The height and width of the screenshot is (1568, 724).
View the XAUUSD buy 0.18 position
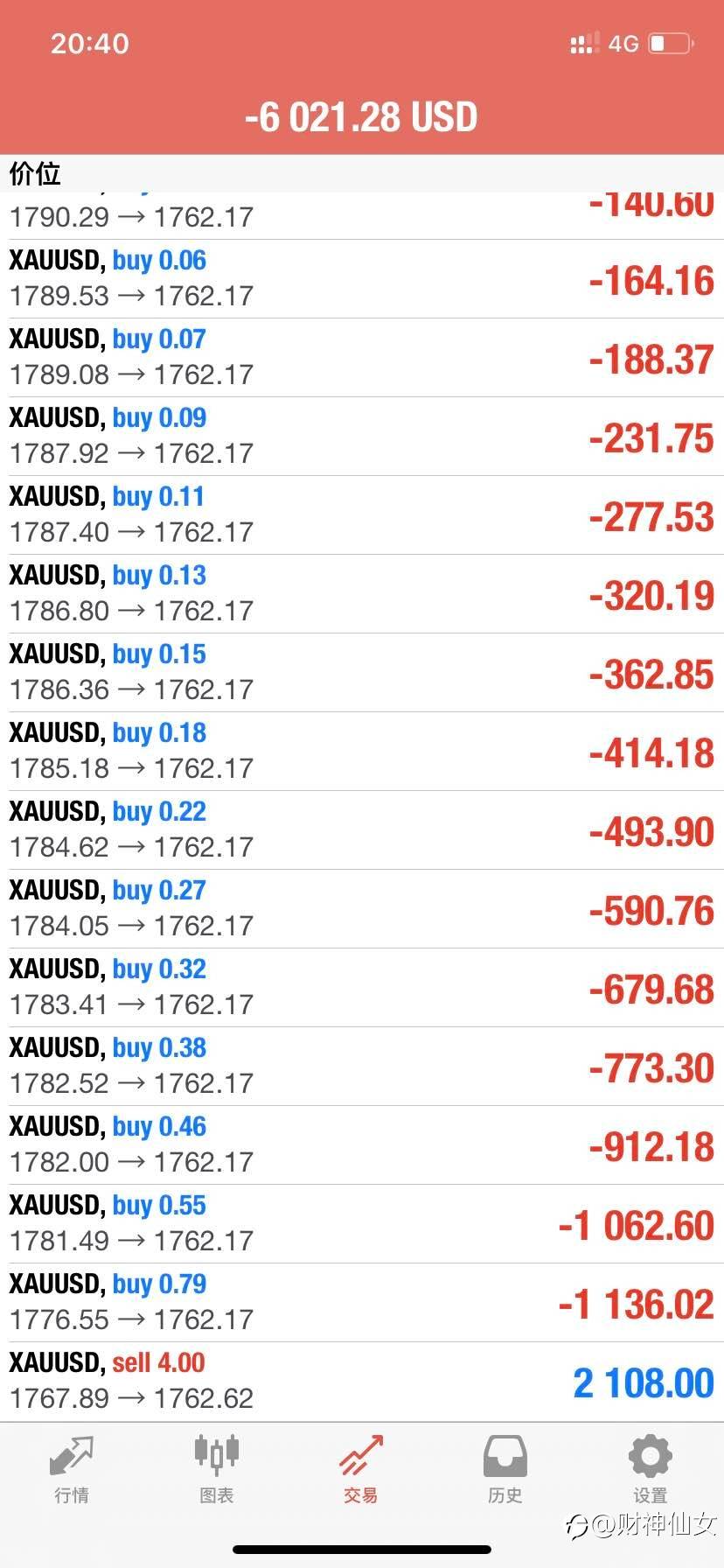(362, 752)
